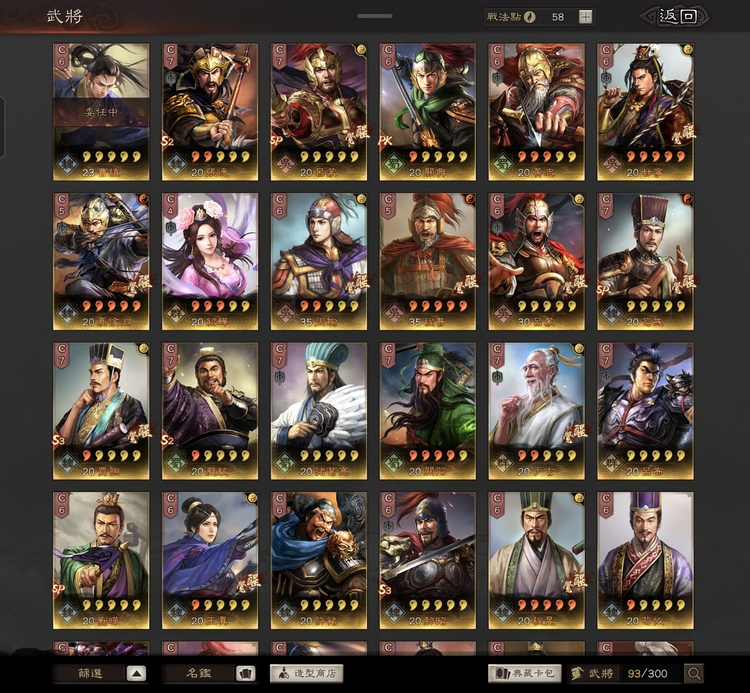Screen dimensions: 750x693
Task: Open the SP 呂蒙 card in red-gold armor
Action: tap(318, 110)
